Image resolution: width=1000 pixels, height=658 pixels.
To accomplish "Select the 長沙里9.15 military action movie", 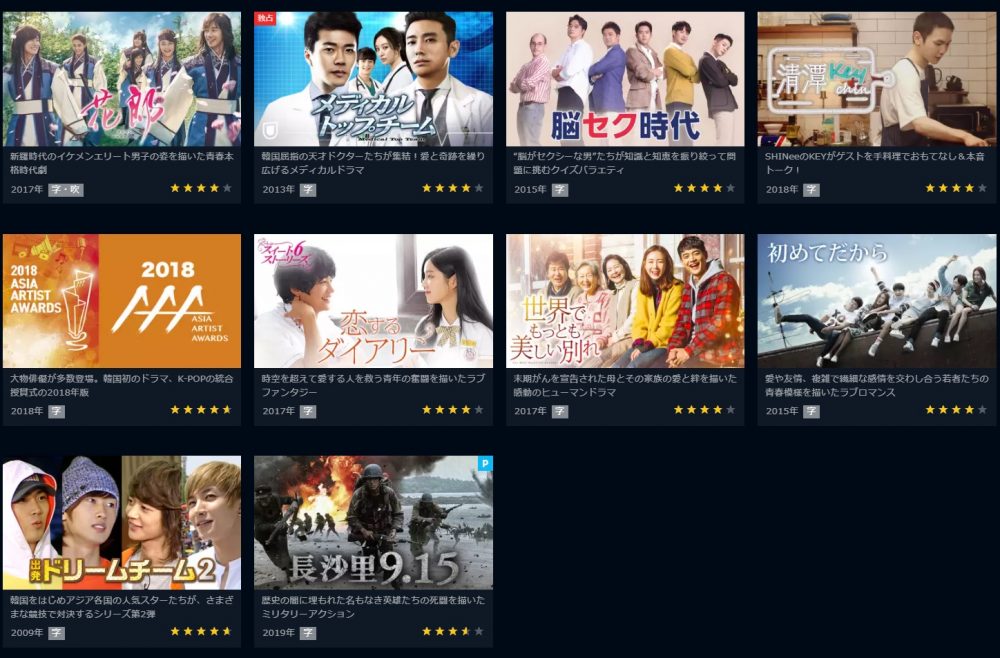I will (373, 523).
